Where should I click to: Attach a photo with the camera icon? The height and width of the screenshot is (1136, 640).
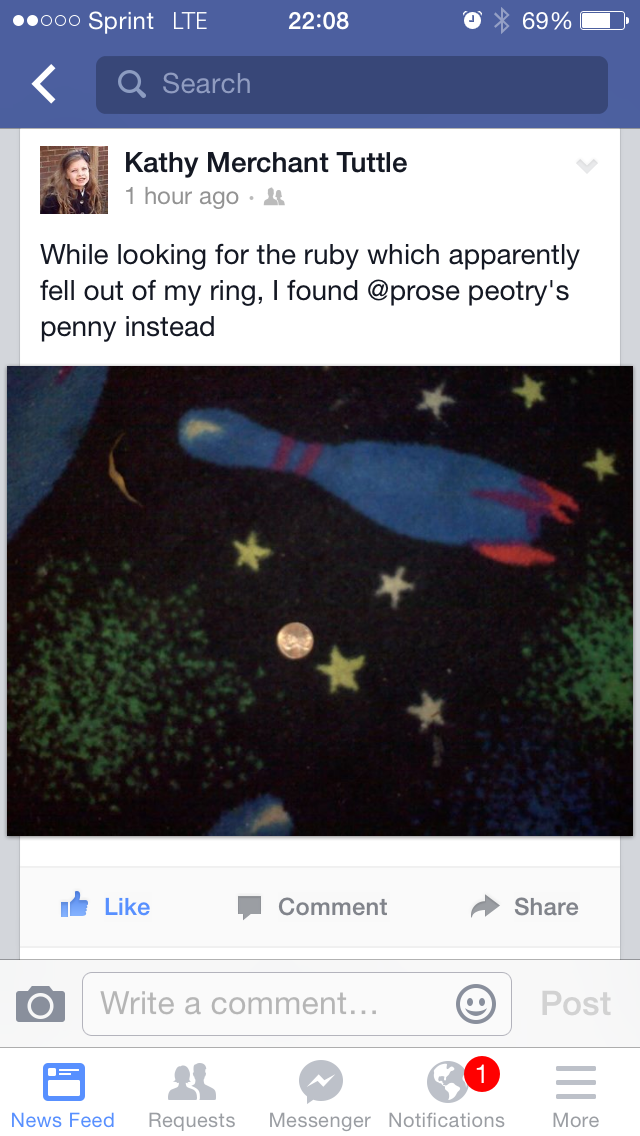pyautogui.click(x=41, y=1004)
